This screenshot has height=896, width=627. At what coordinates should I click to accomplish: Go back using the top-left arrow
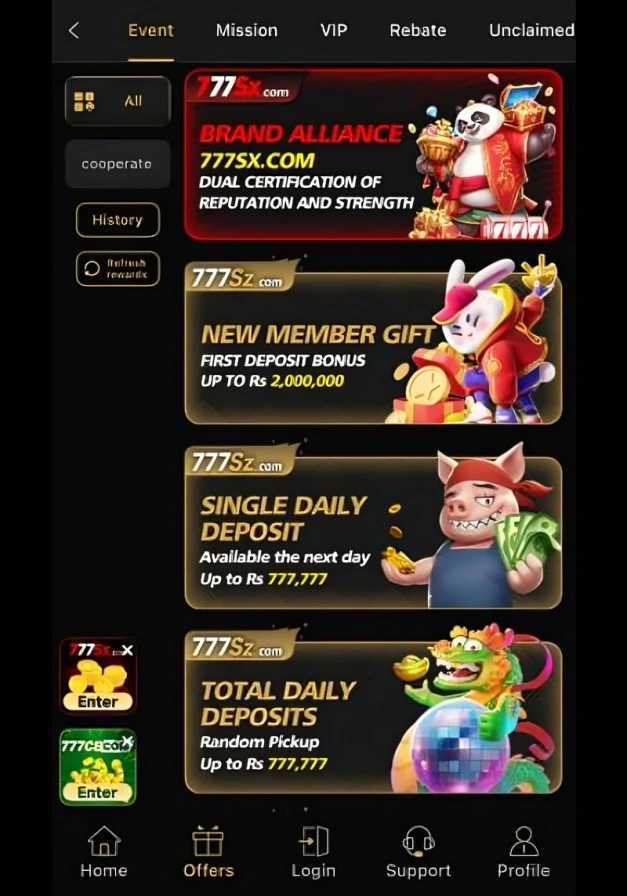click(x=74, y=30)
